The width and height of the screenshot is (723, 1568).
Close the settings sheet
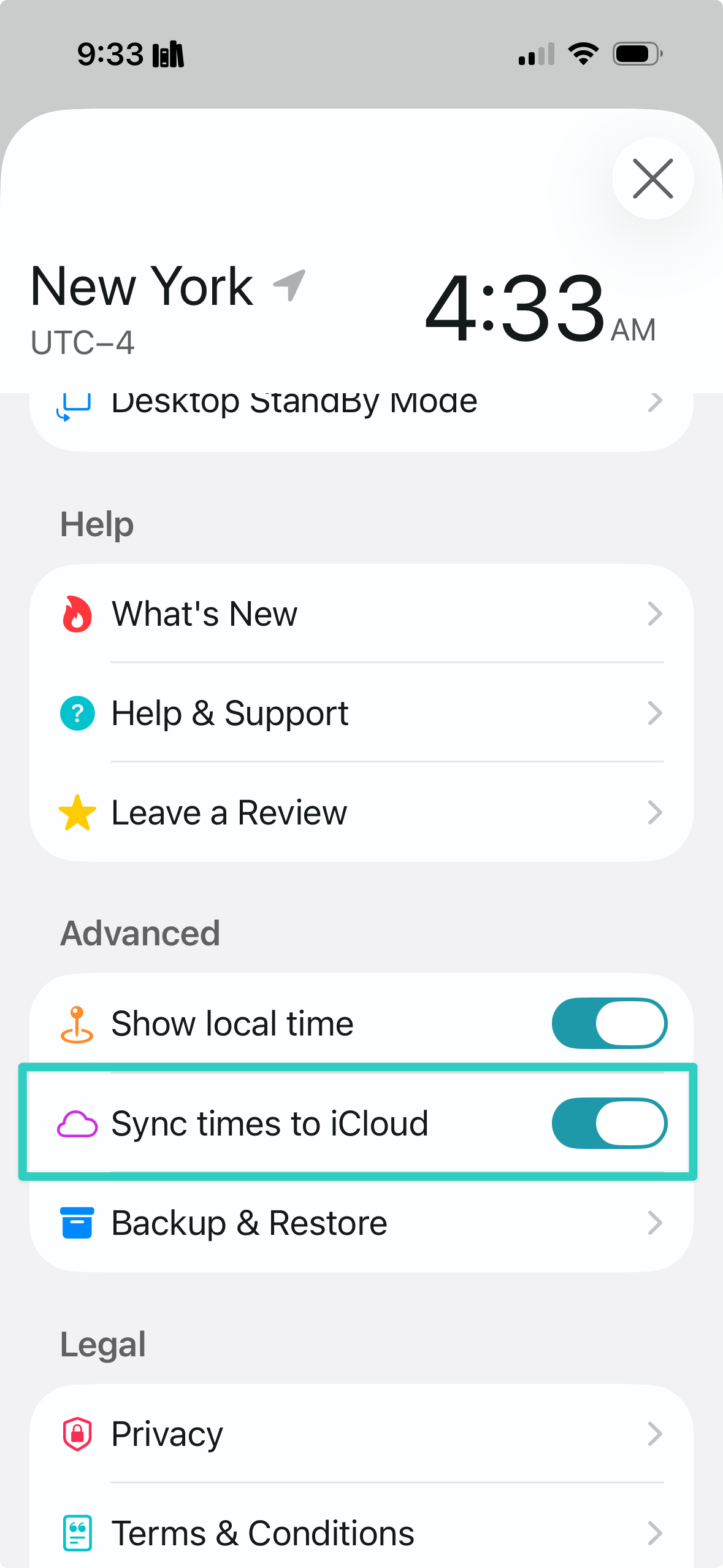pos(652,179)
